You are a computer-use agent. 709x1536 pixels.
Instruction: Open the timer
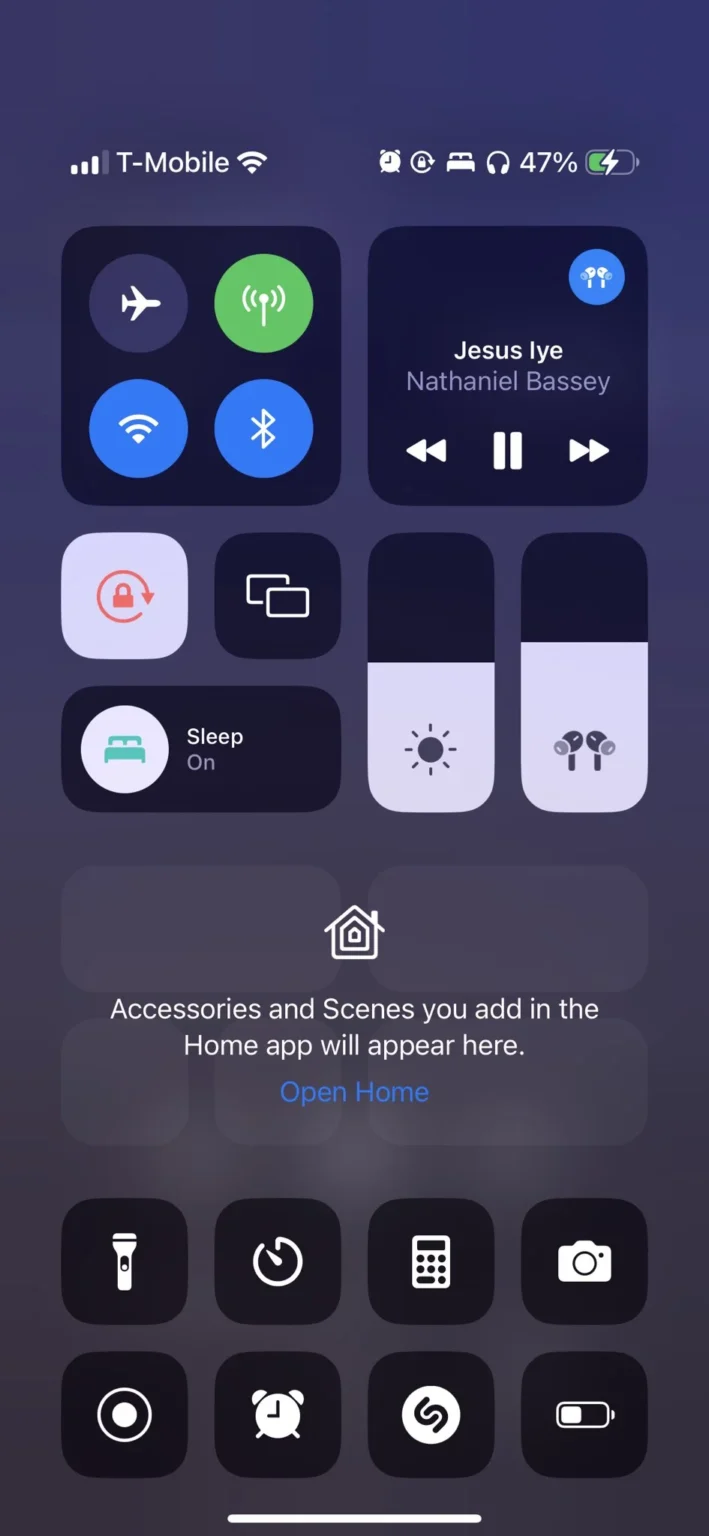click(x=278, y=1262)
